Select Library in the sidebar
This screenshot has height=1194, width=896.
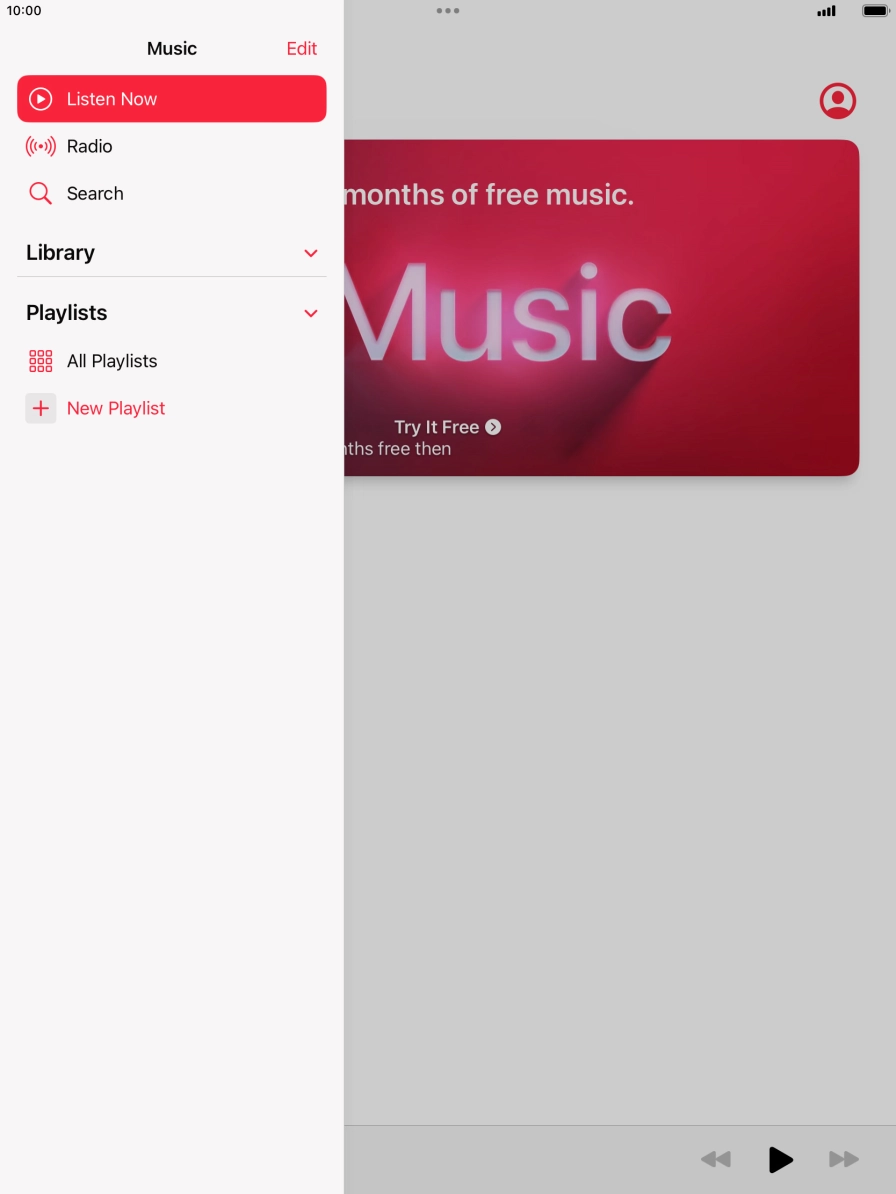[60, 253]
